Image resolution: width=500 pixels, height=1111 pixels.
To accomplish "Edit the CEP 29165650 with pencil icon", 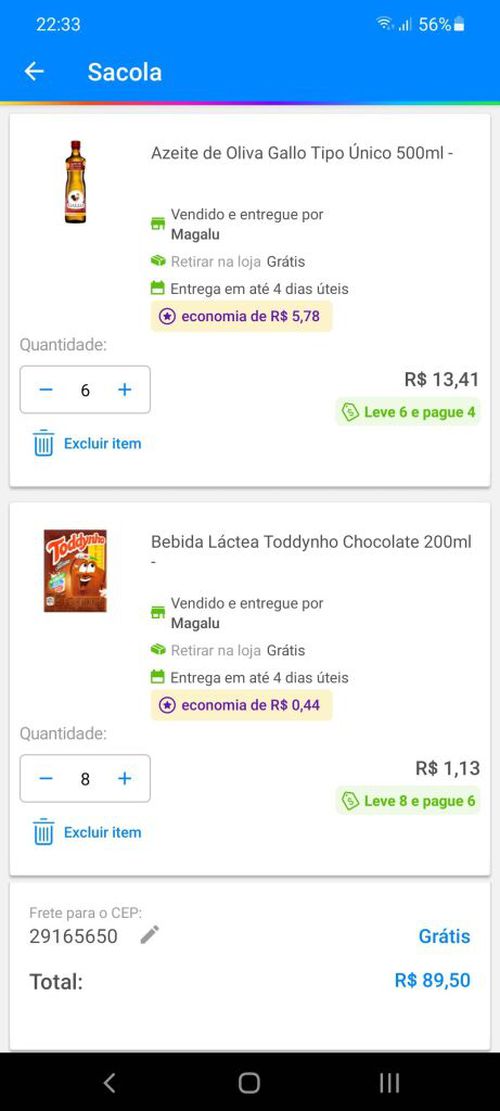I will point(149,935).
